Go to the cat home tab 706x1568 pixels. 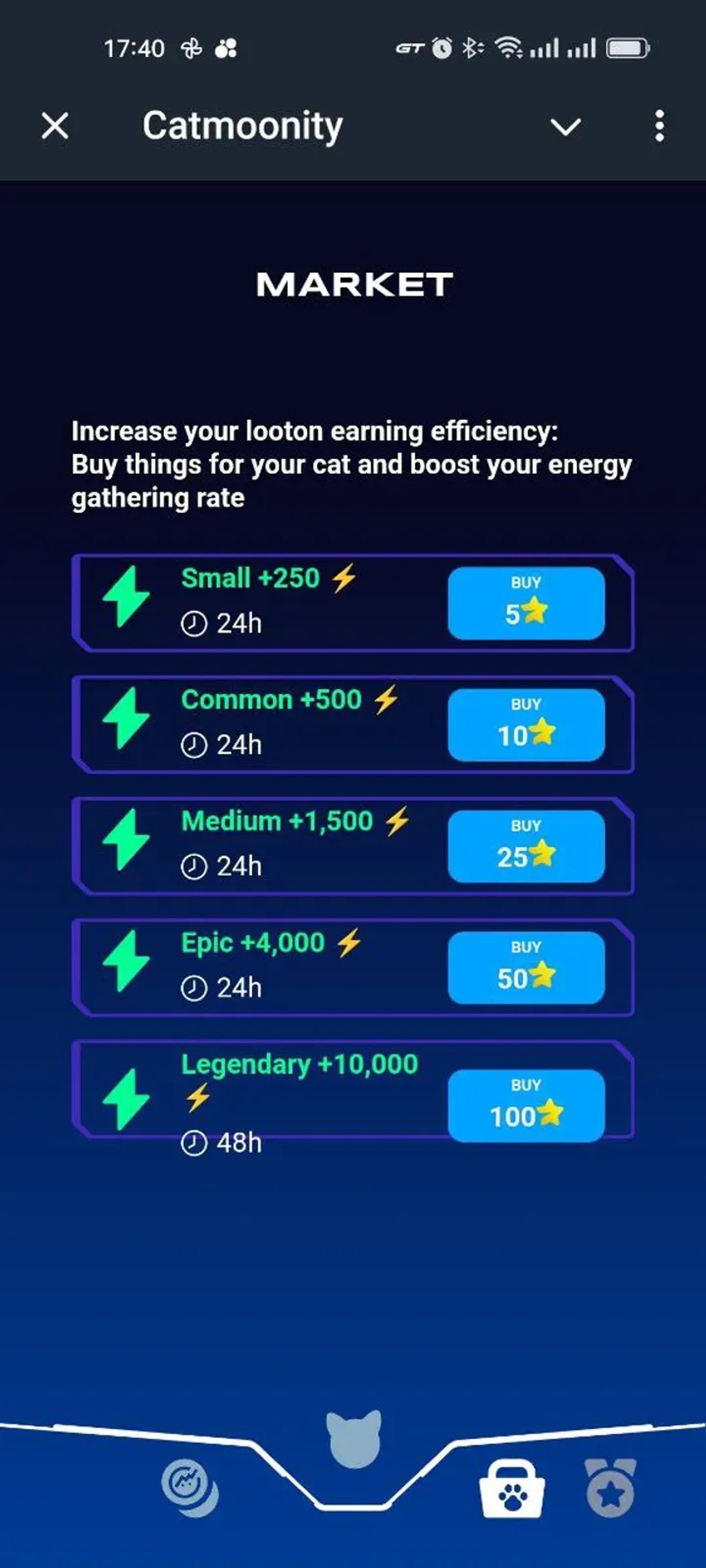(354, 1440)
